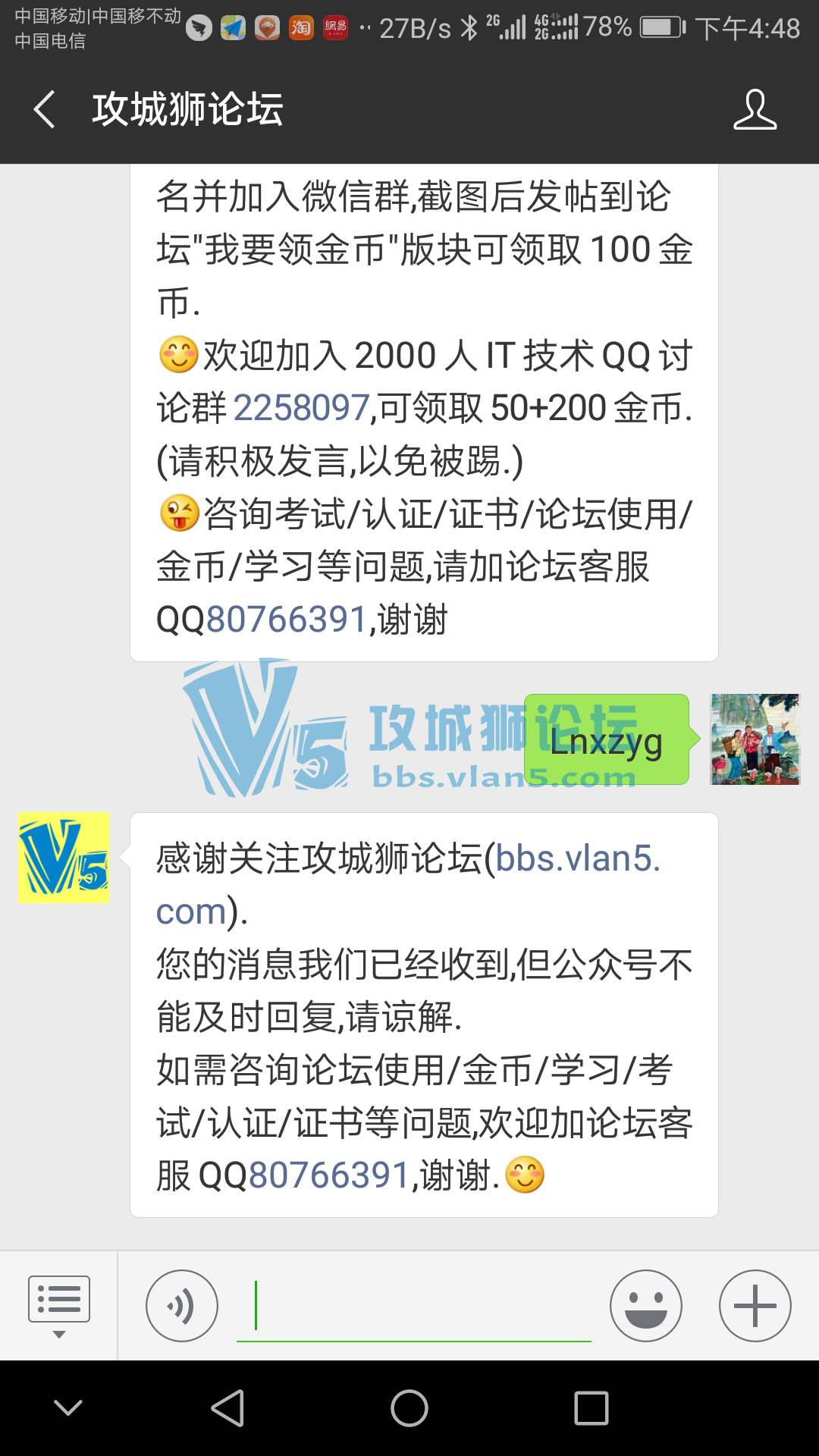Open QQ group number 2258097 link

click(x=301, y=408)
